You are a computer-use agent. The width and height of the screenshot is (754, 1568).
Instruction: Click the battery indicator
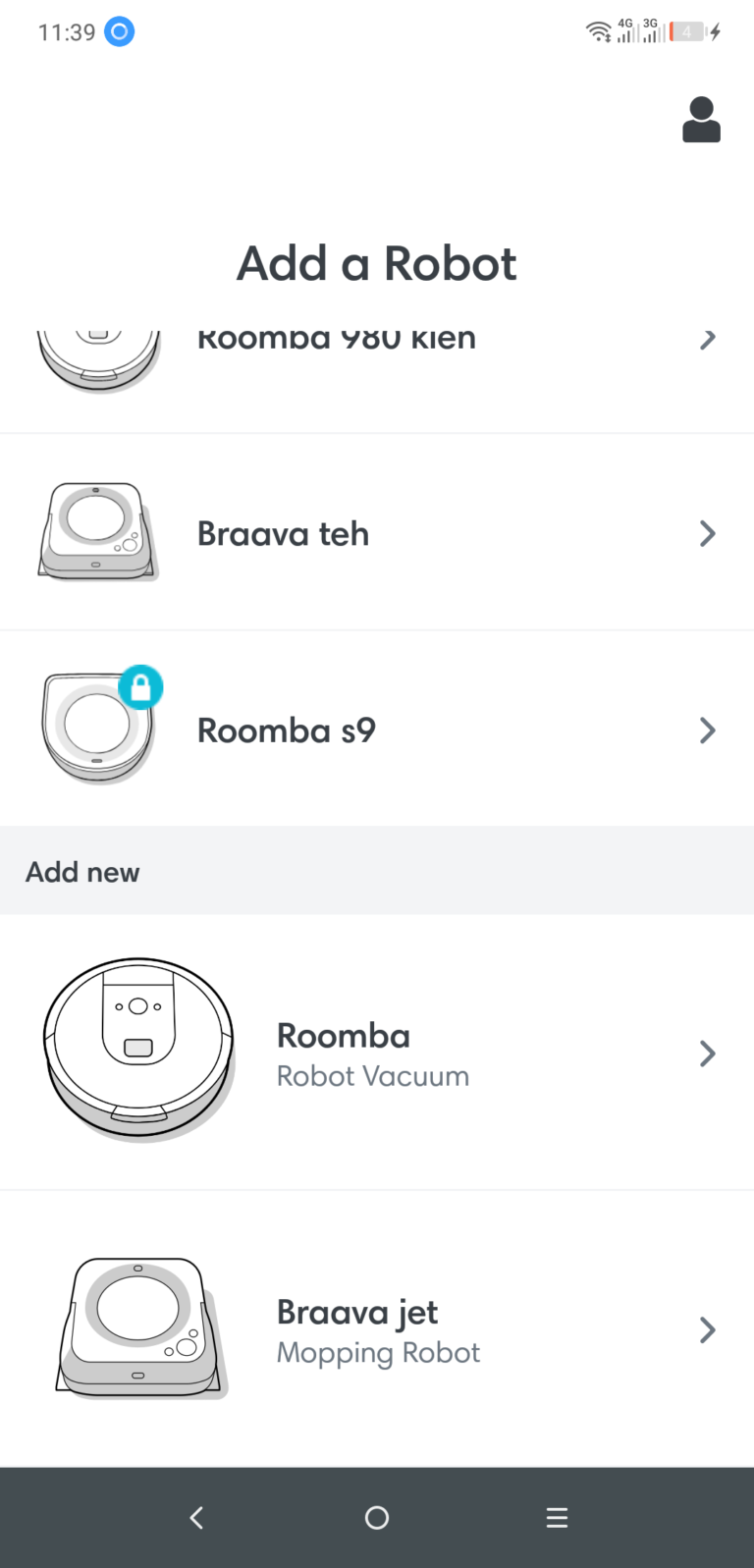pyautogui.click(x=687, y=30)
